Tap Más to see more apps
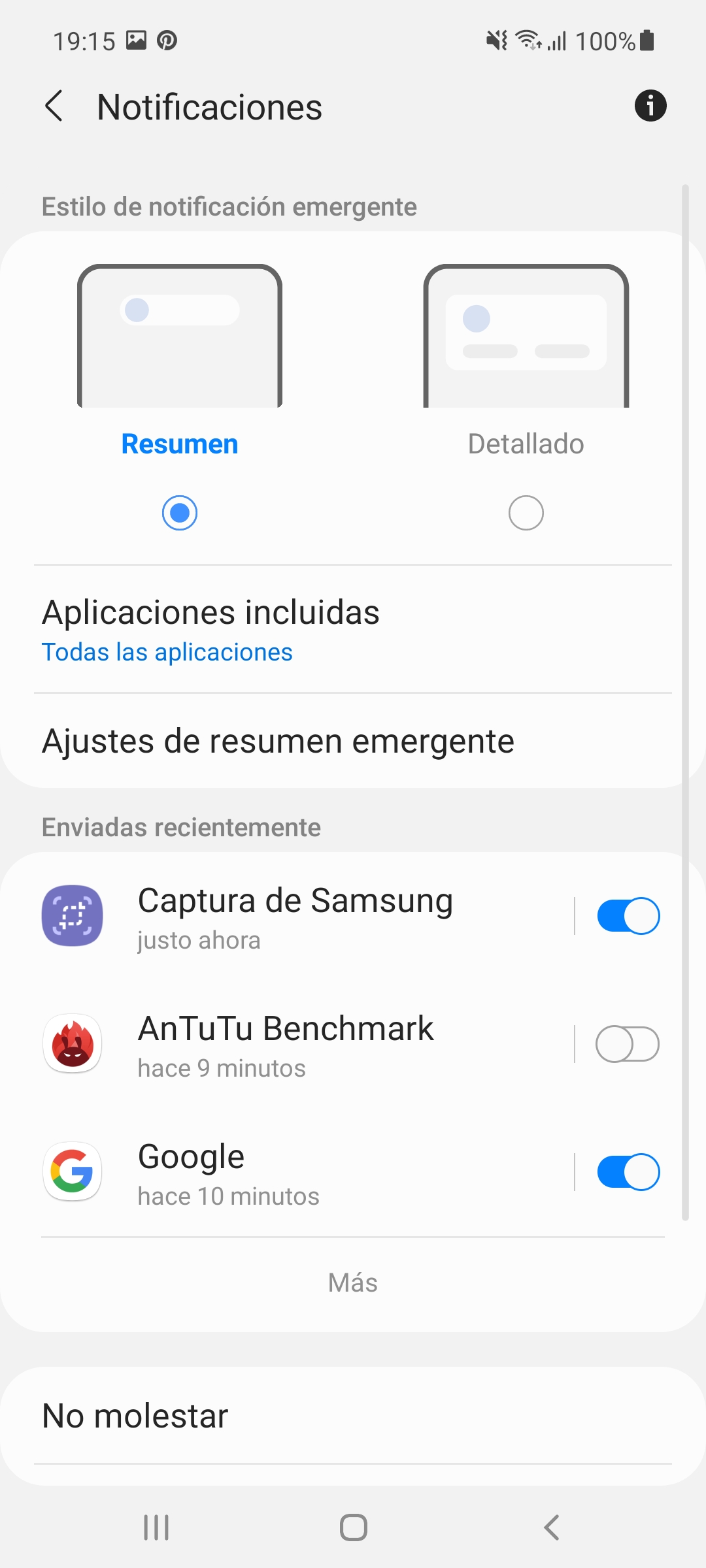 click(x=353, y=1283)
